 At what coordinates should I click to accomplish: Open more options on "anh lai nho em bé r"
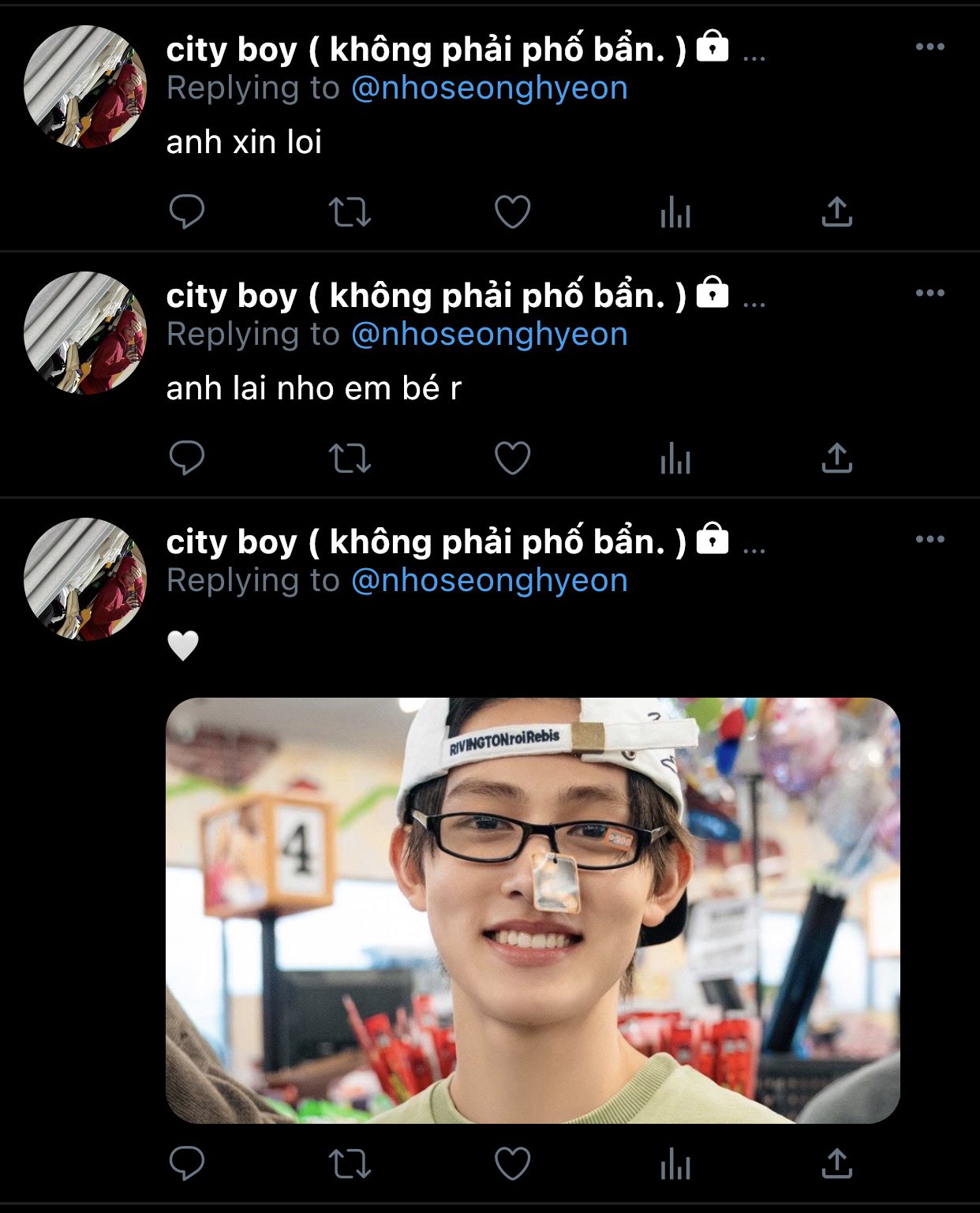coord(930,294)
